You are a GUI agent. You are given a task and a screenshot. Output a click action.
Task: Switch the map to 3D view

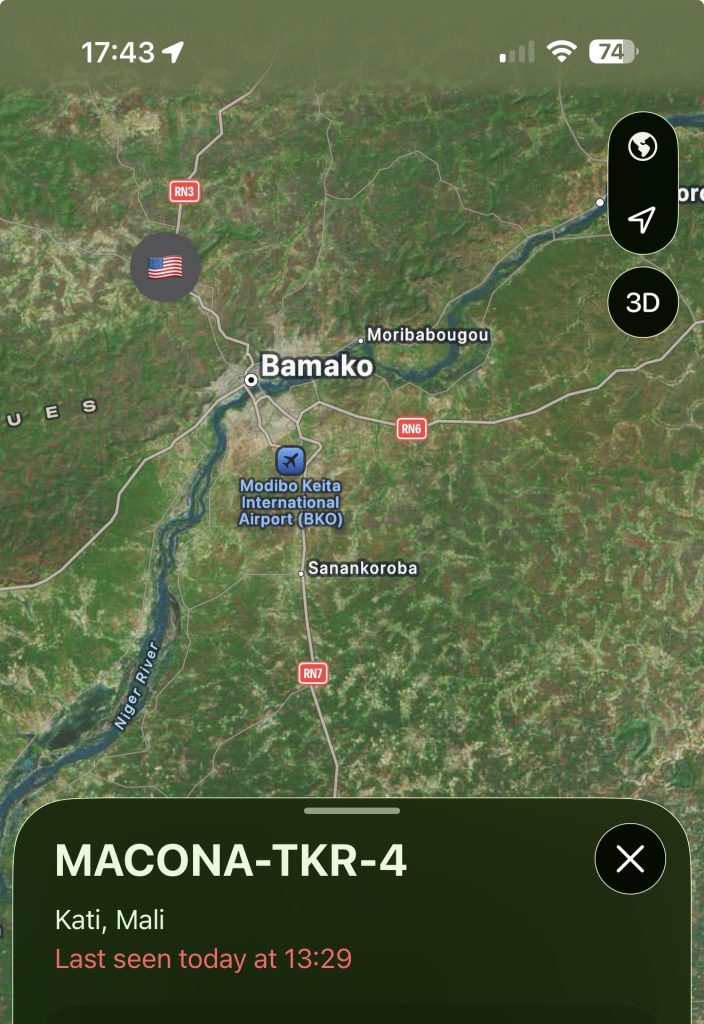(x=642, y=302)
